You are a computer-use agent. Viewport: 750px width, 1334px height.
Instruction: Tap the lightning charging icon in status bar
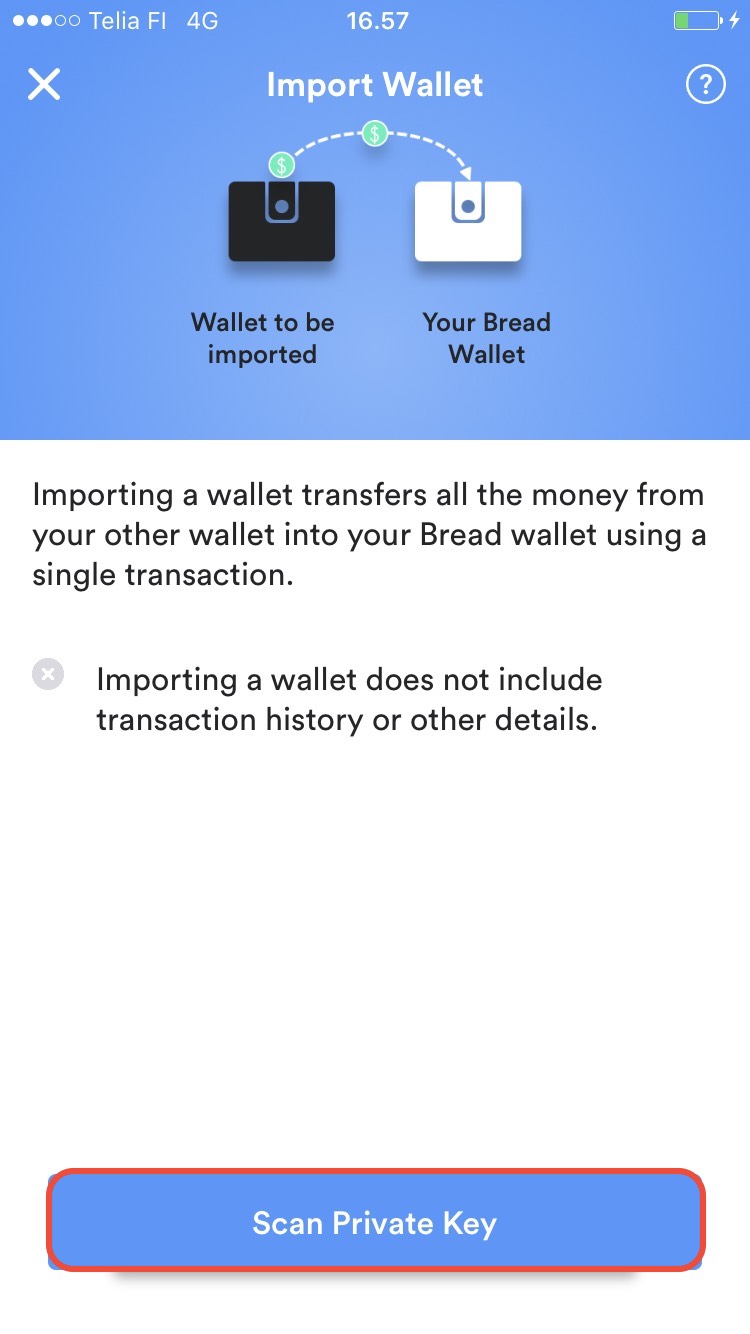point(734,18)
